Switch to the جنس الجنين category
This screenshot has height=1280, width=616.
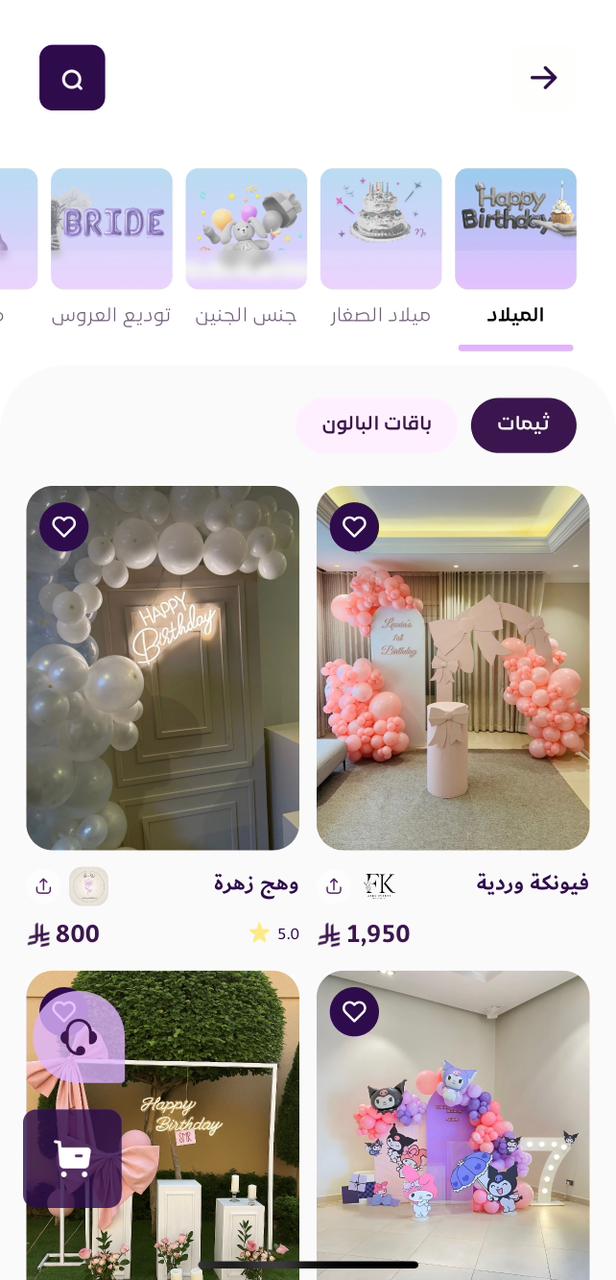(x=246, y=248)
